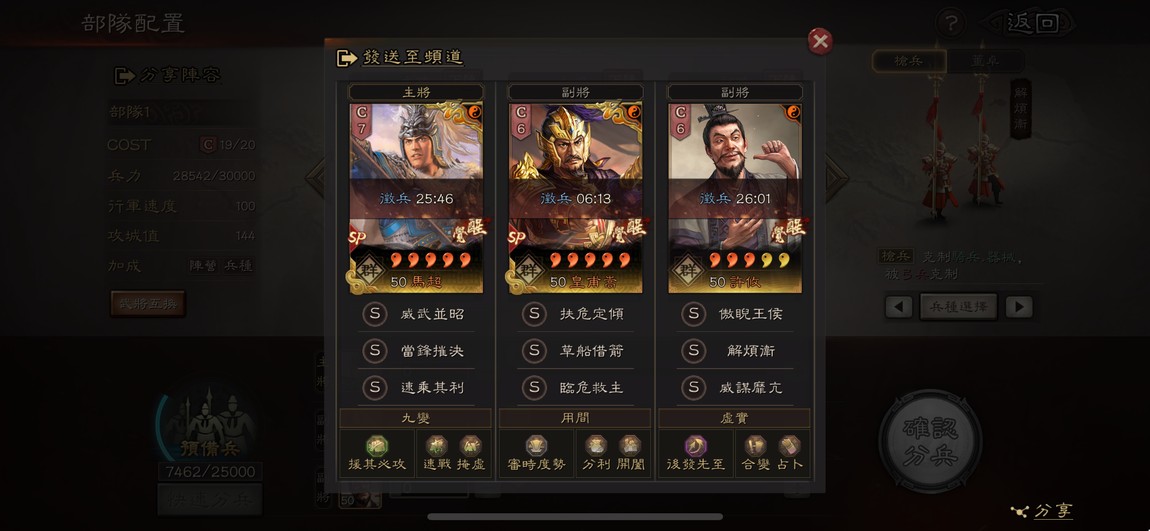
Task: Open vice general 皇甫嵩 card
Action: [x=575, y=197]
